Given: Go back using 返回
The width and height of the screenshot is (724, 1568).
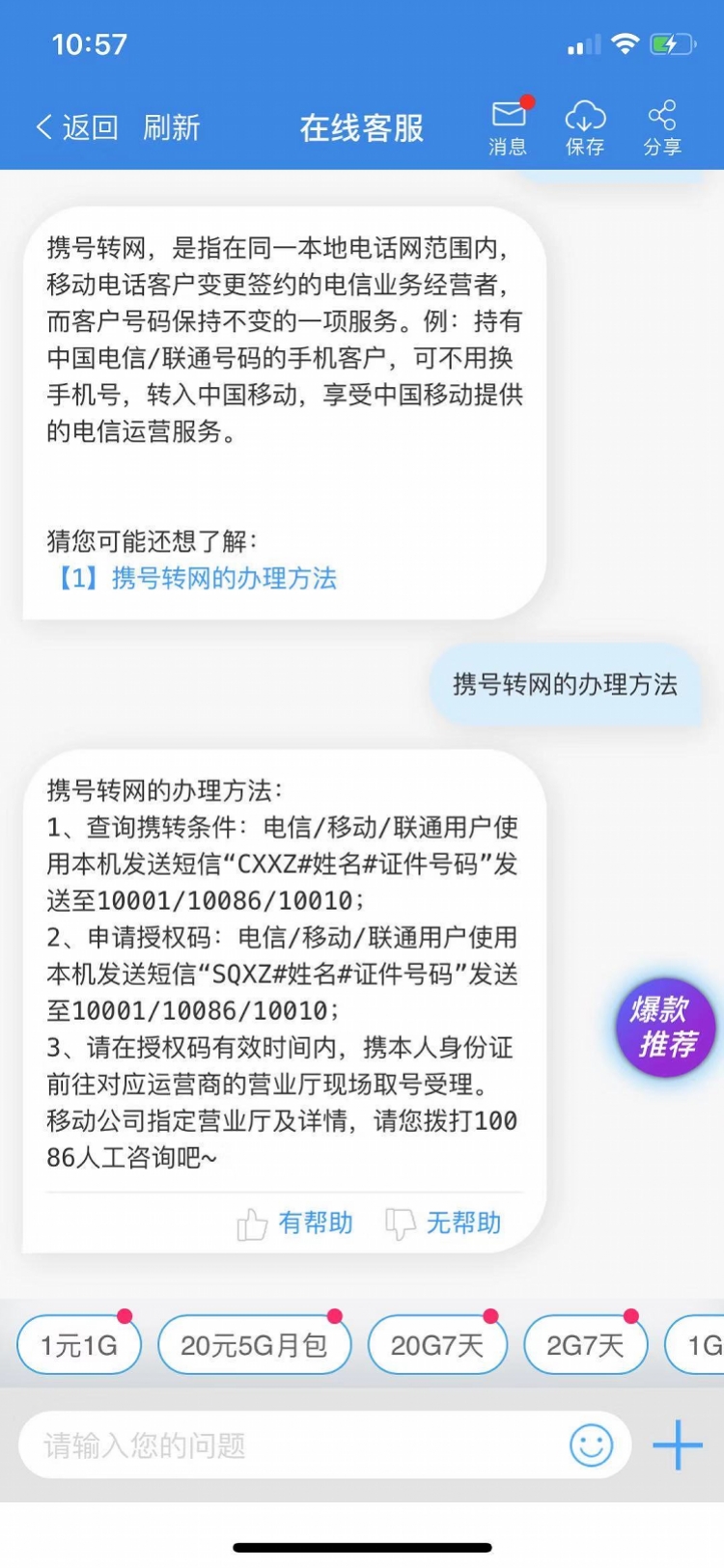Looking at the screenshot, I should click(x=77, y=127).
